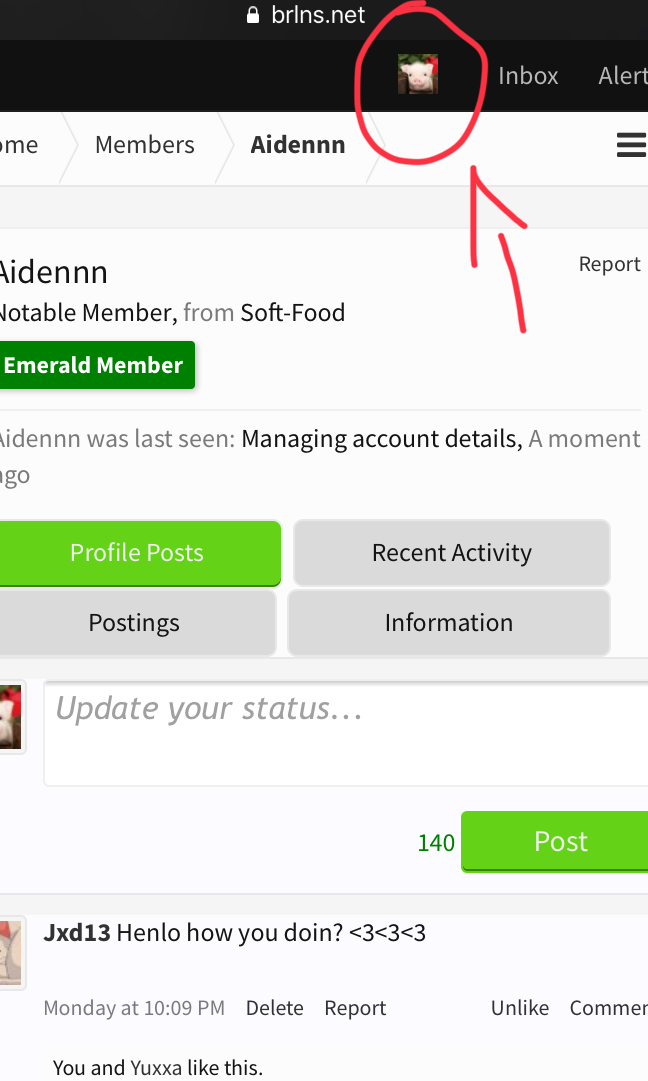Viewport: 648px width, 1081px height.
Task: Report Jxd13's profile post
Action: pos(355,1008)
